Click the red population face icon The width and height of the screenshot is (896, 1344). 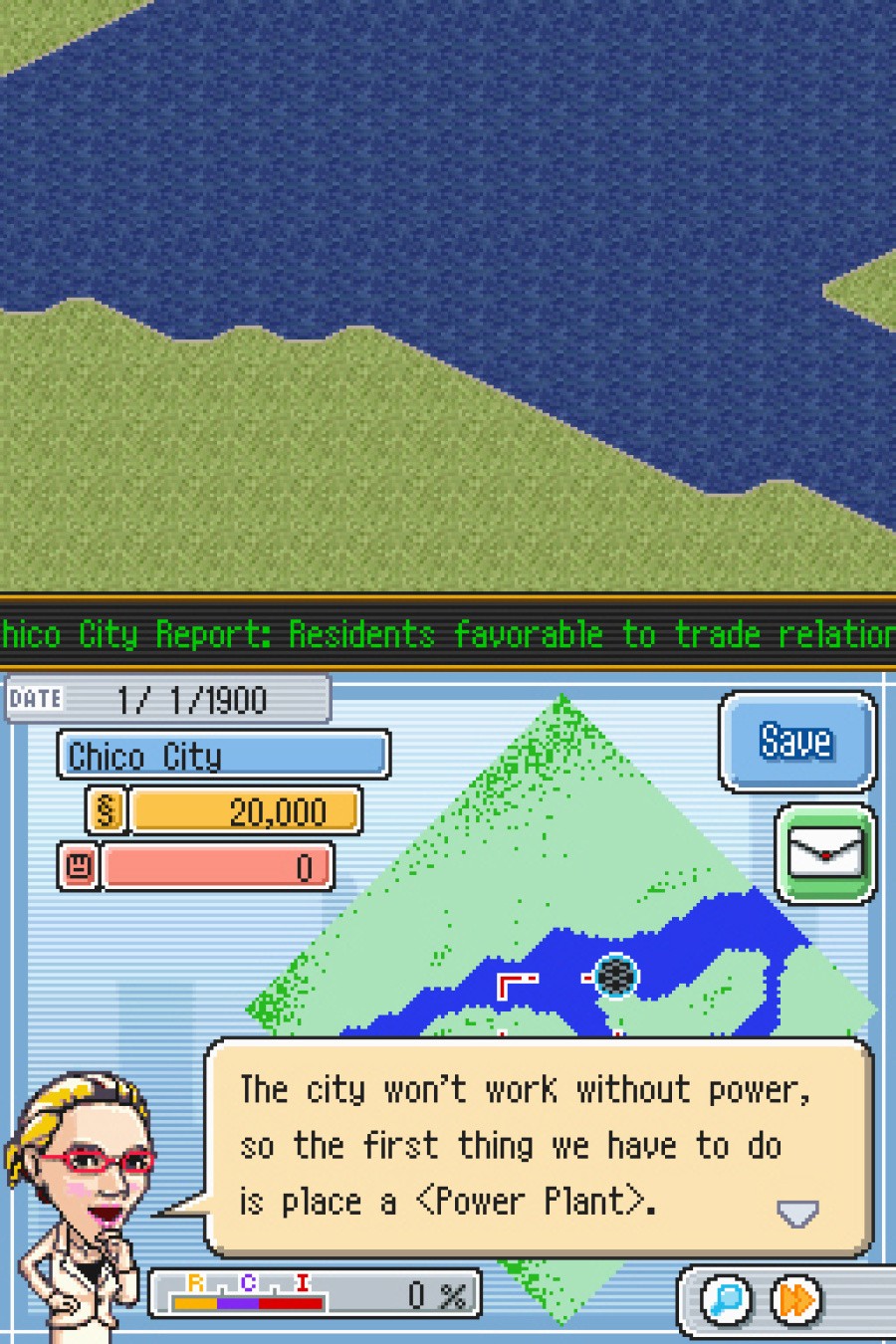tap(81, 867)
